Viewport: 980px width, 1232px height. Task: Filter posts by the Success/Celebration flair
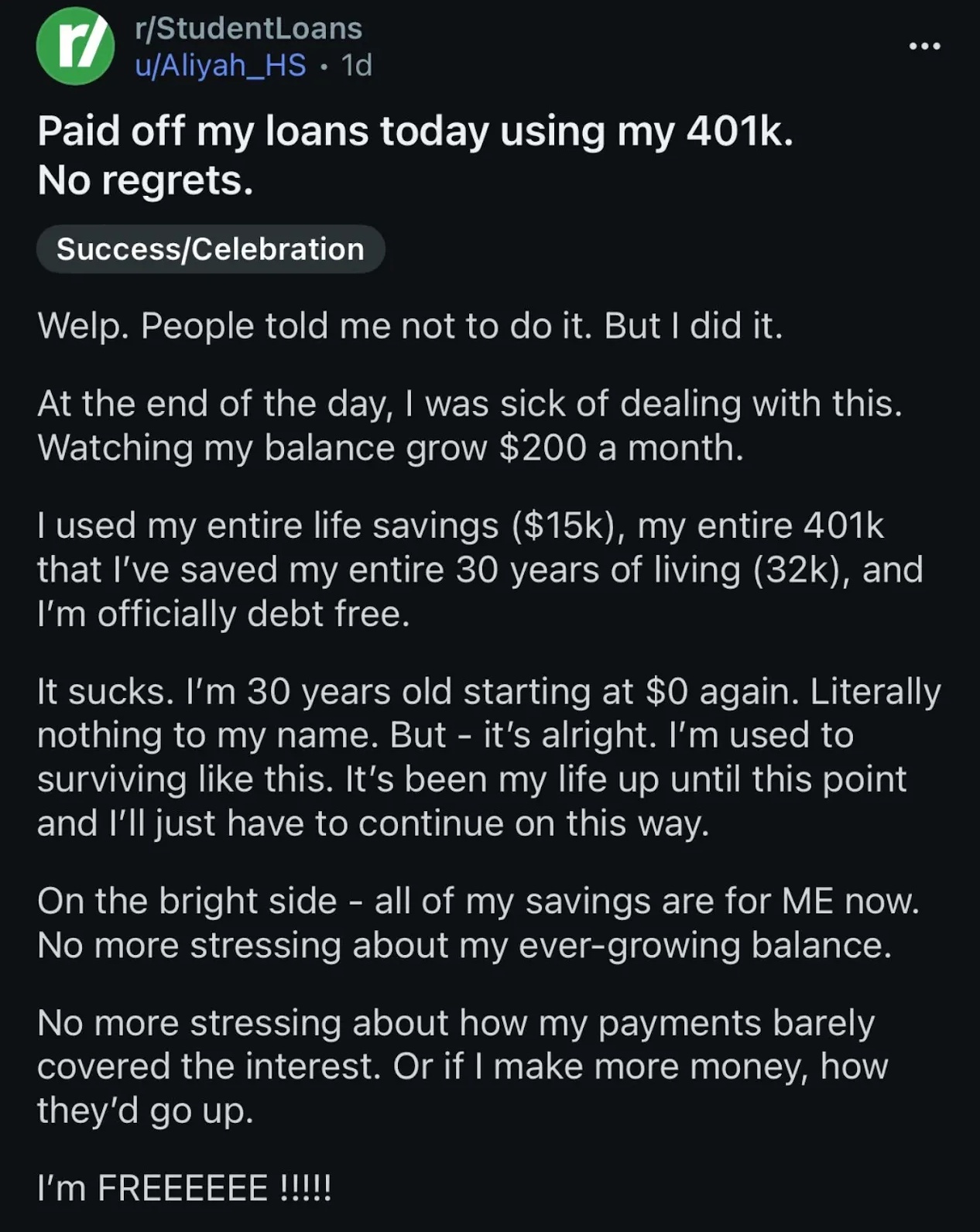click(x=211, y=248)
